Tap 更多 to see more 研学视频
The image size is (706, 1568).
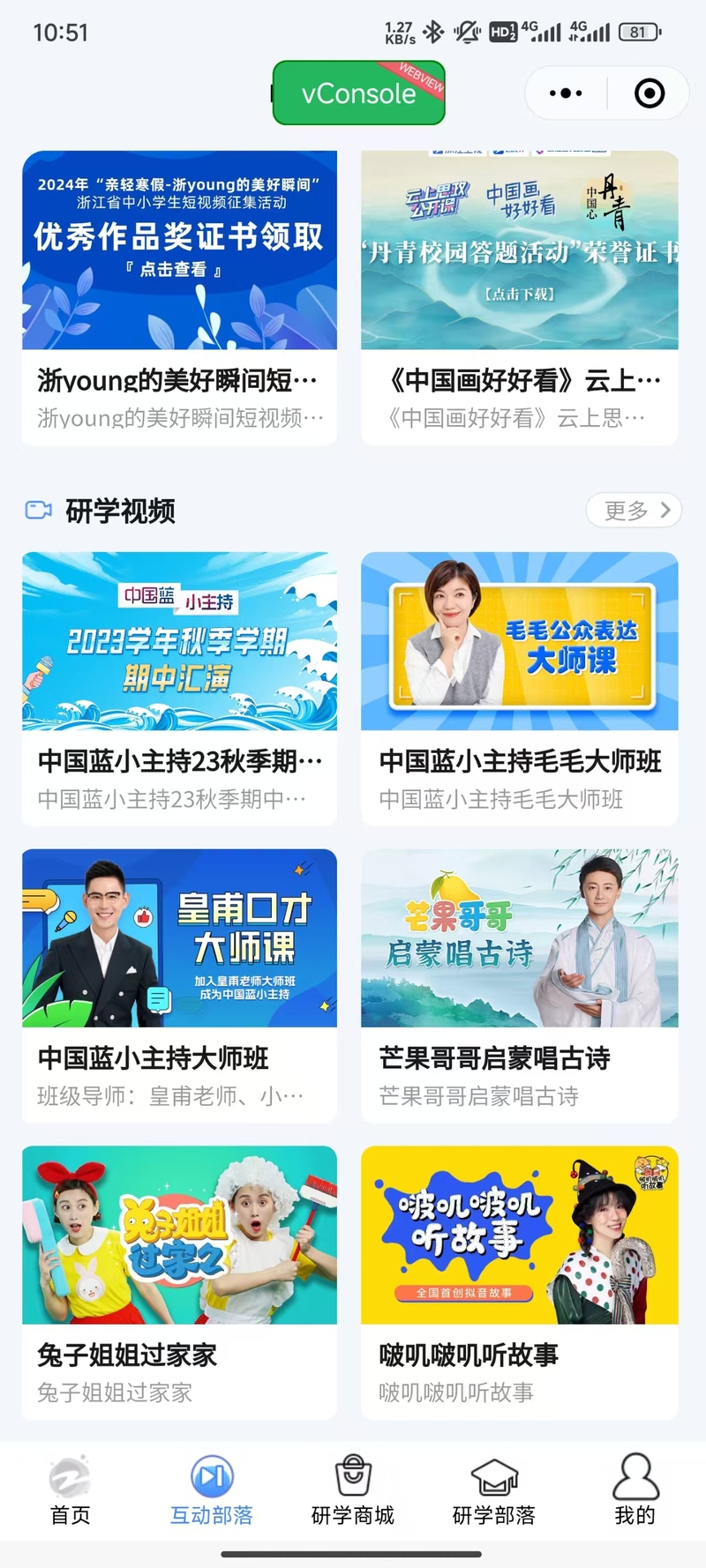pos(635,510)
